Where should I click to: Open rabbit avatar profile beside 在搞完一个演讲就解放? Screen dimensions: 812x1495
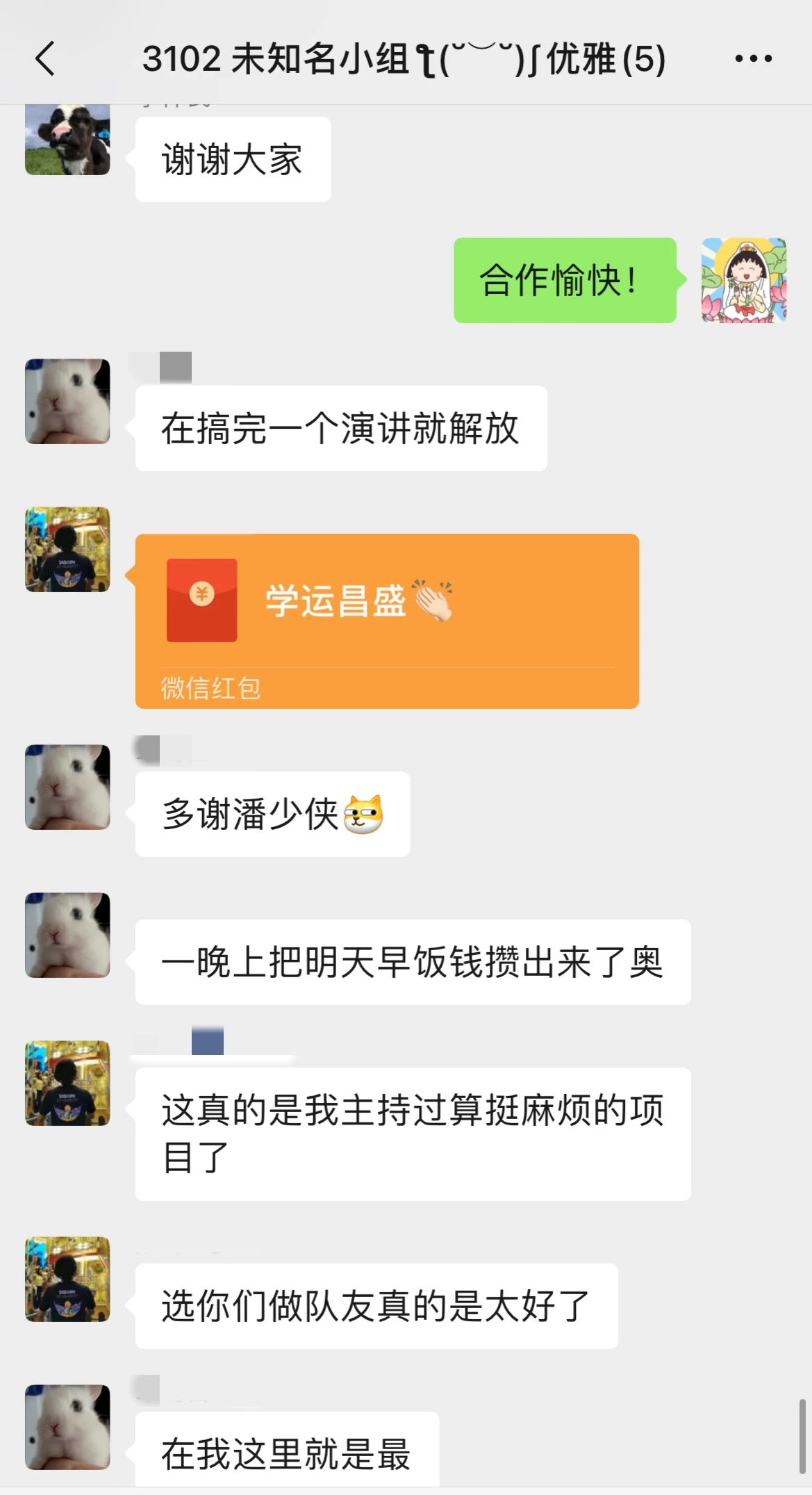(x=67, y=401)
